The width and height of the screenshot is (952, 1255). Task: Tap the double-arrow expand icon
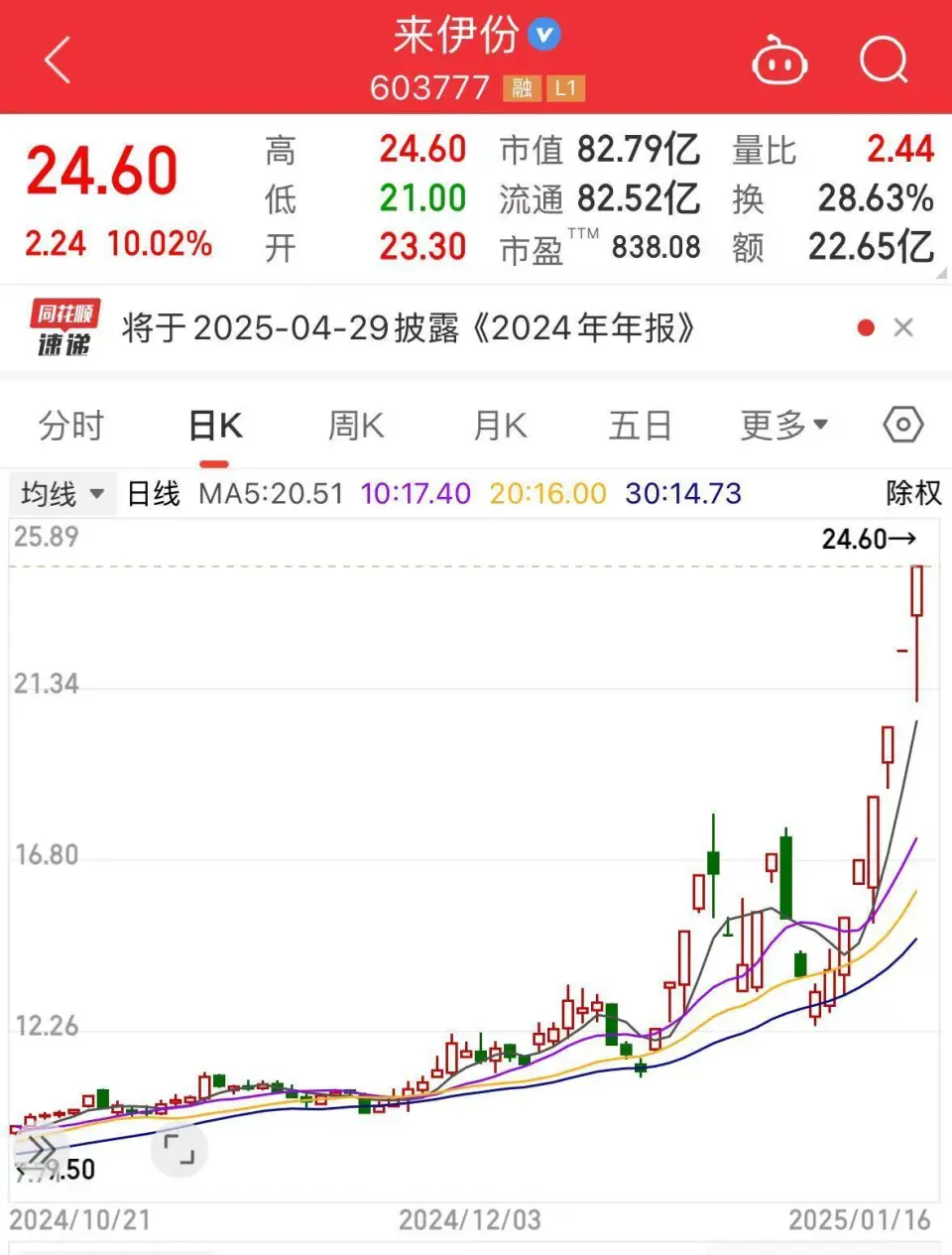click(40, 1150)
